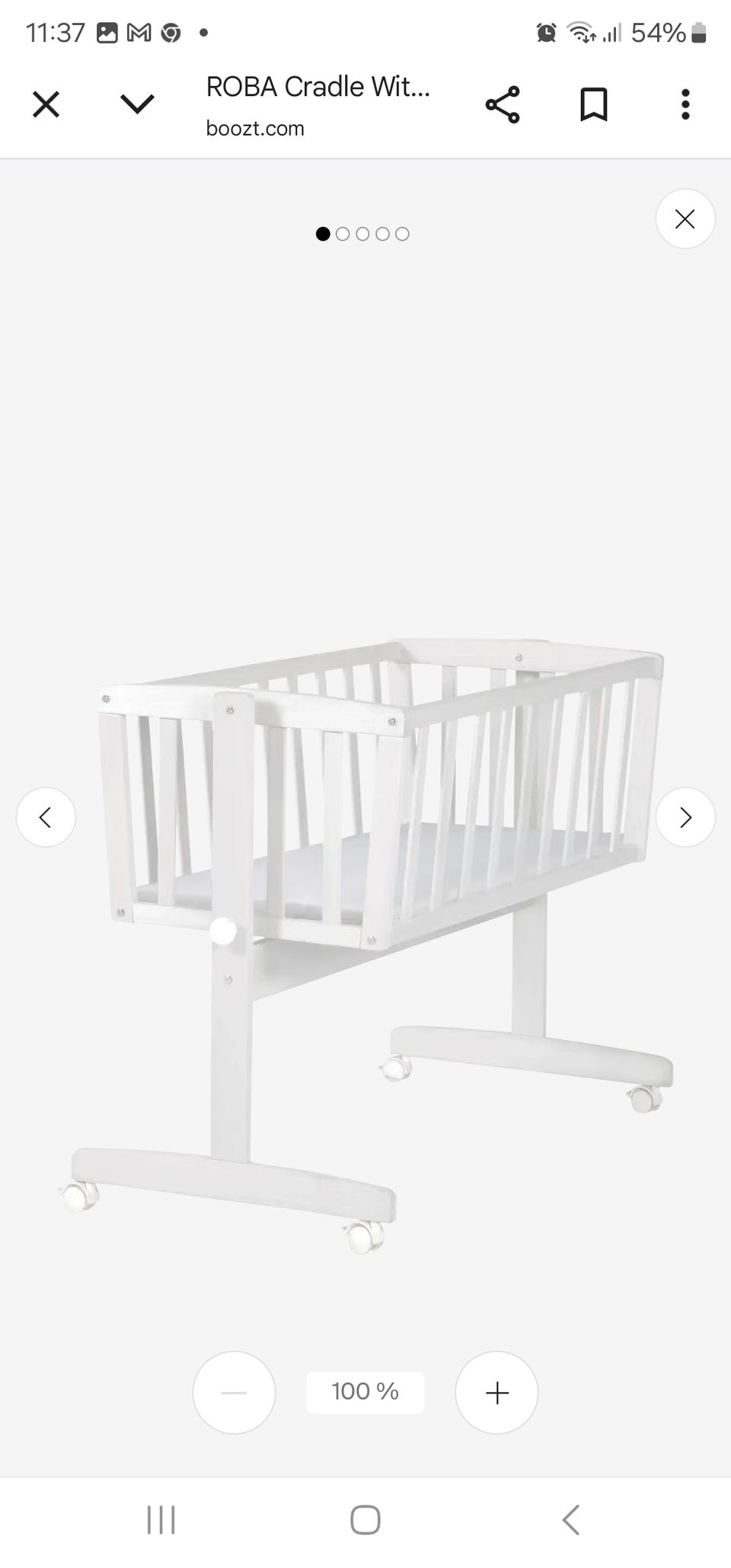The width and height of the screenshot is (731, 1568).
Task: Open recent apps
Action: 161,1519
